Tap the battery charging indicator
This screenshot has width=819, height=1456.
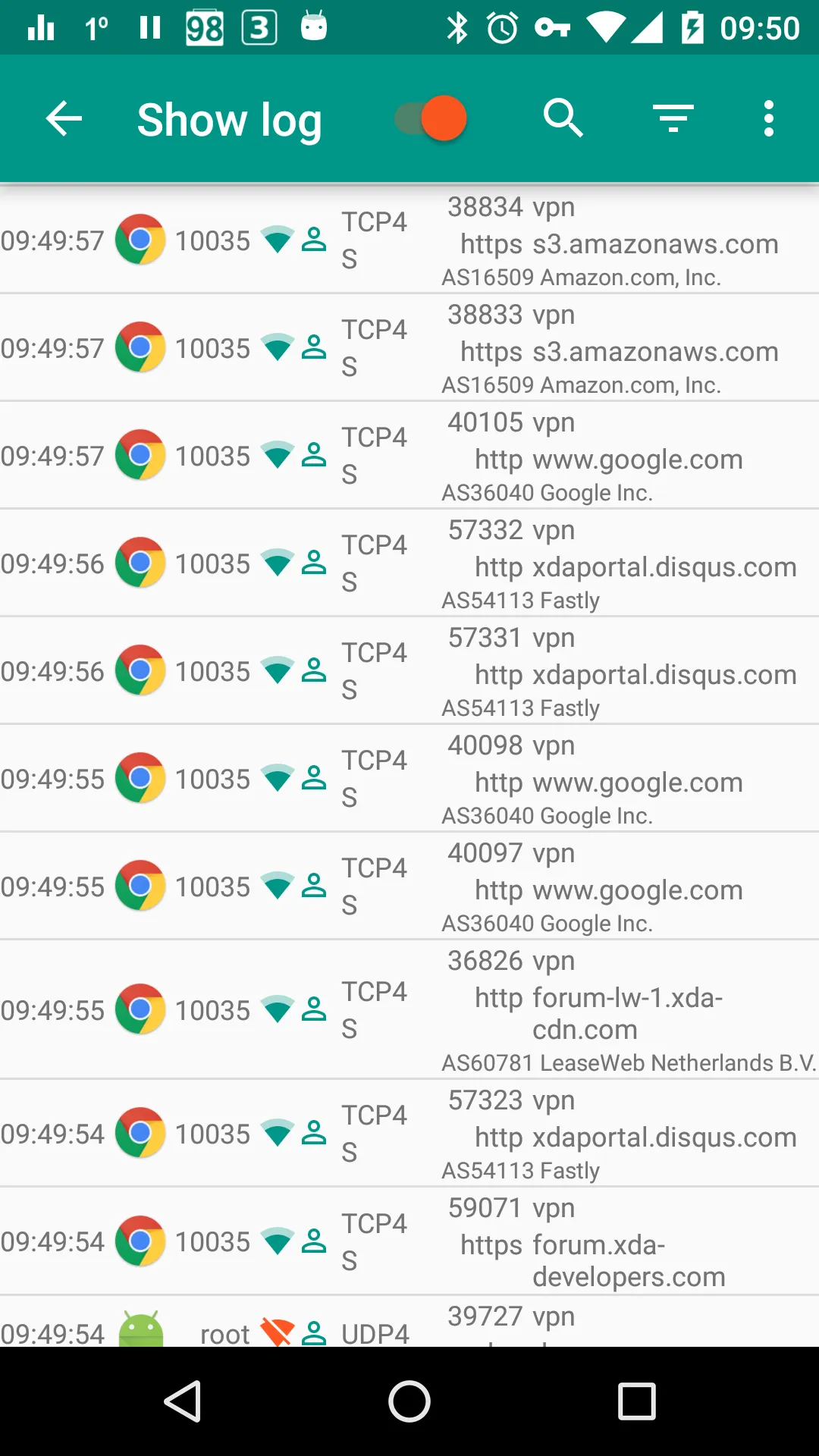[695, 27]
